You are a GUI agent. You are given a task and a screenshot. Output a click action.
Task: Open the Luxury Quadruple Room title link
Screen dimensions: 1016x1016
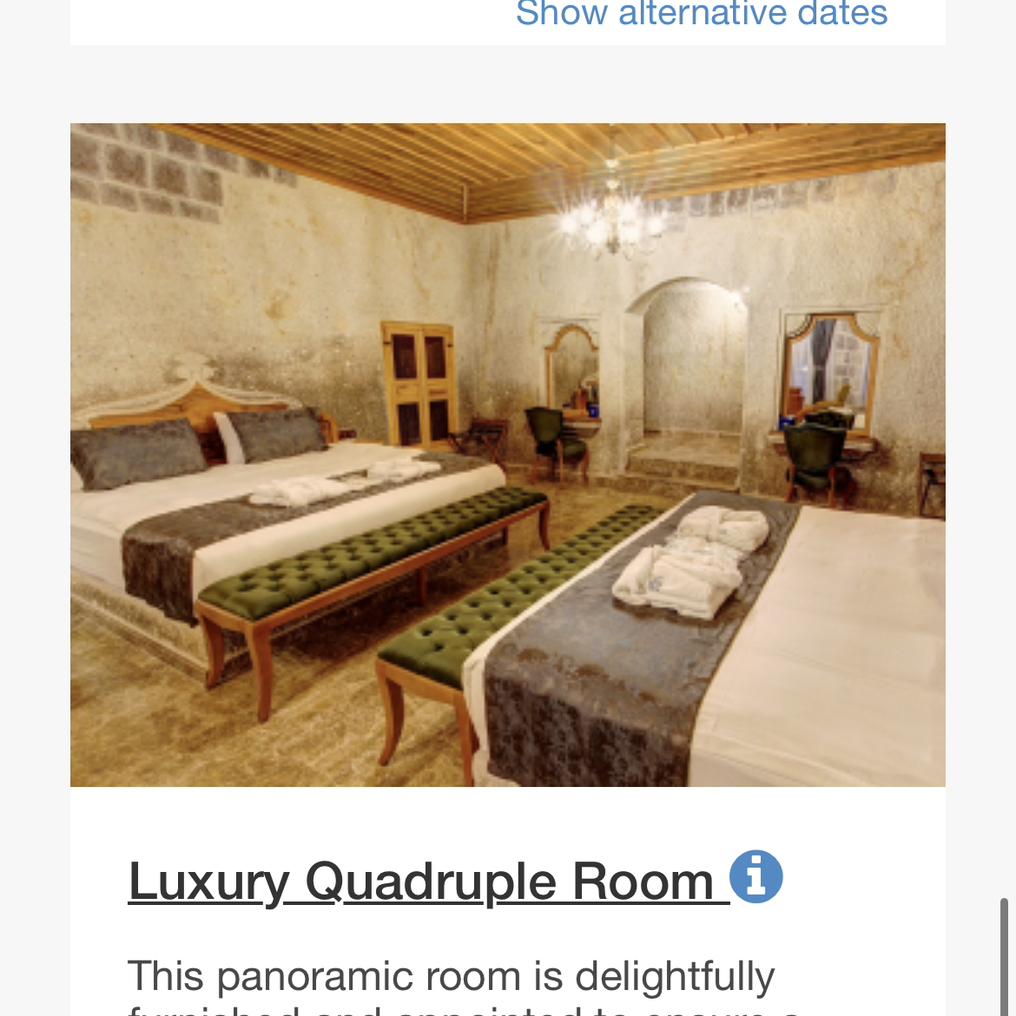click(x=420, y=881)
